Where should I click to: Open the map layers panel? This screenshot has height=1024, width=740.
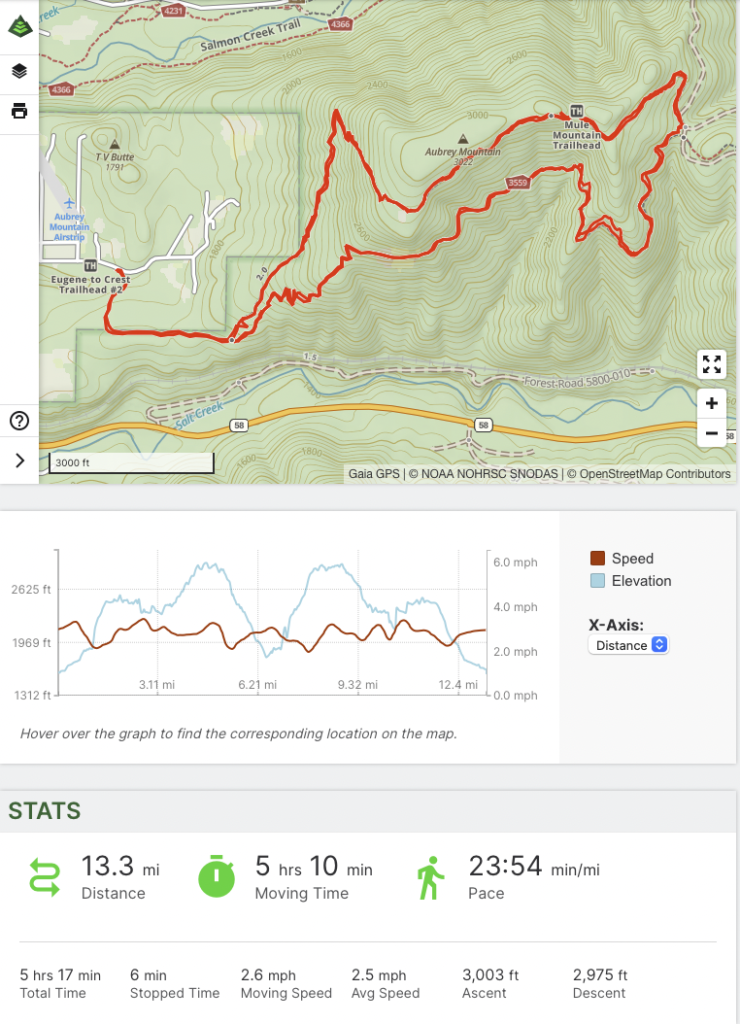point(19,71)
